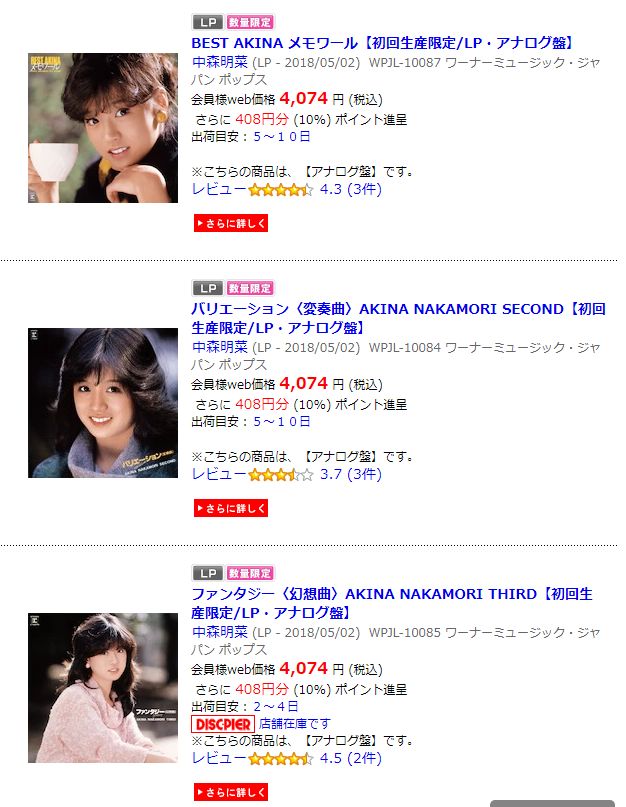Open 中森明菜 artist link under ファンタジー
Image resolution: width=626 pixels, height=807 pixels.
pos(220,632)
